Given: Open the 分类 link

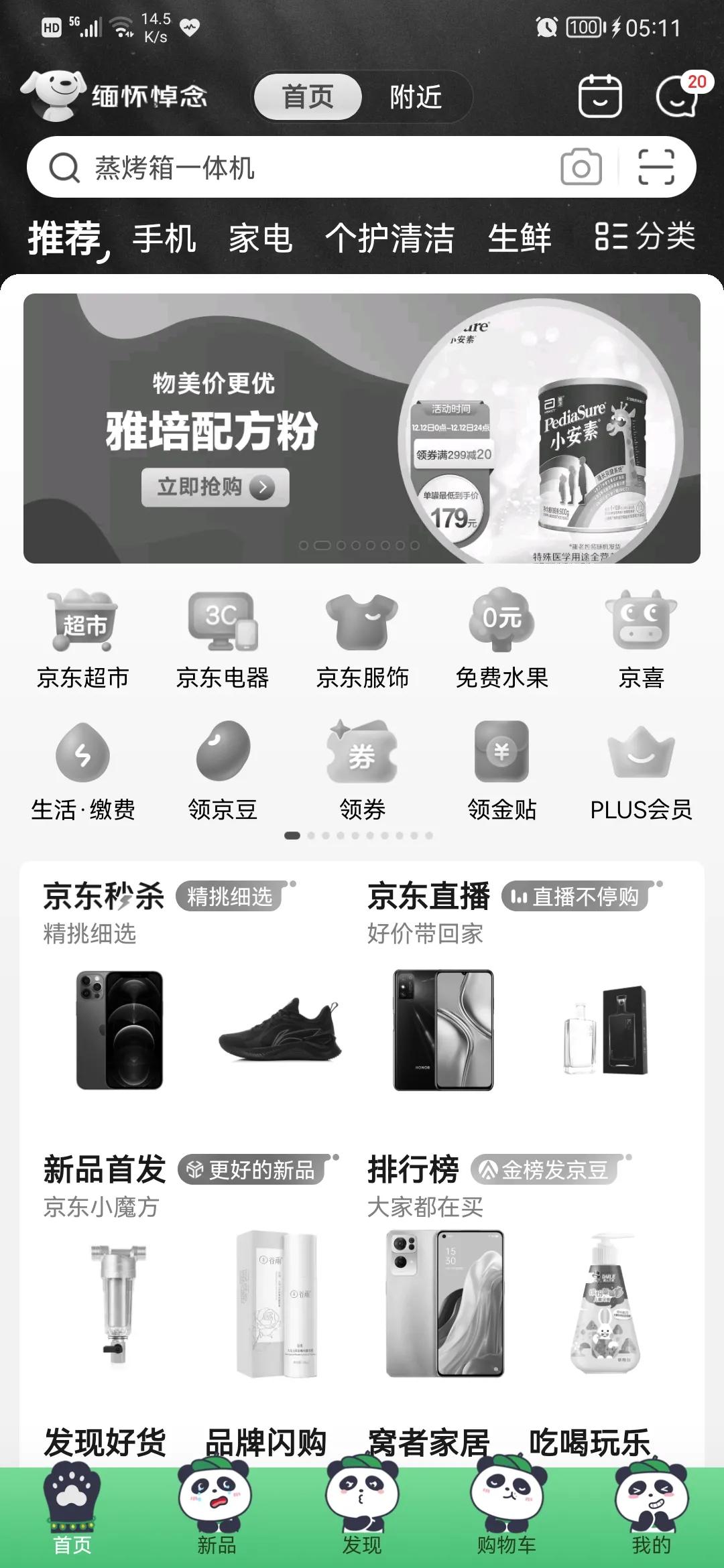Looking at the screenshot, I should 644,238.
